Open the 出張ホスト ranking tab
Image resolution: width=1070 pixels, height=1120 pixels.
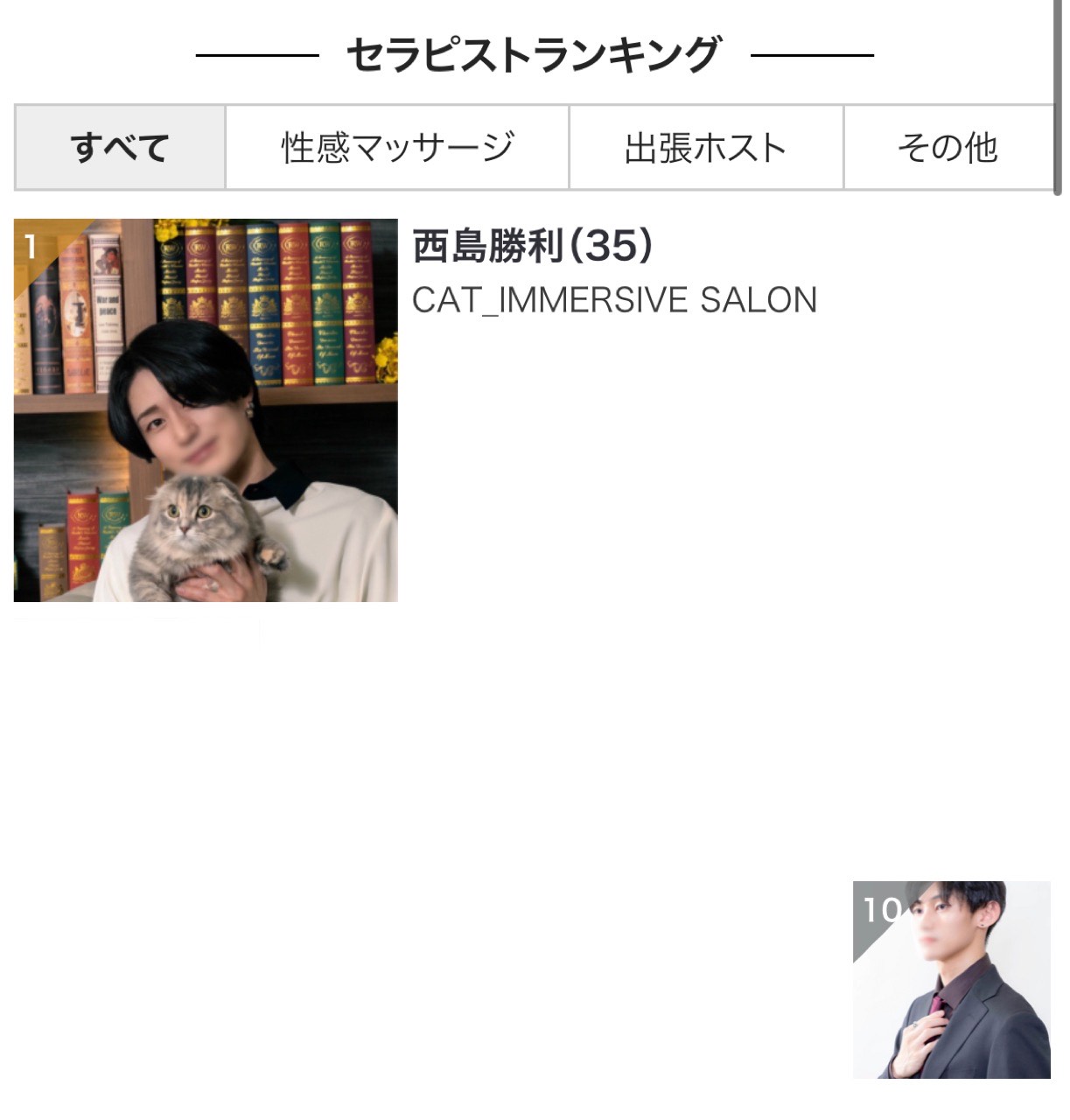[x=707, y=148]
